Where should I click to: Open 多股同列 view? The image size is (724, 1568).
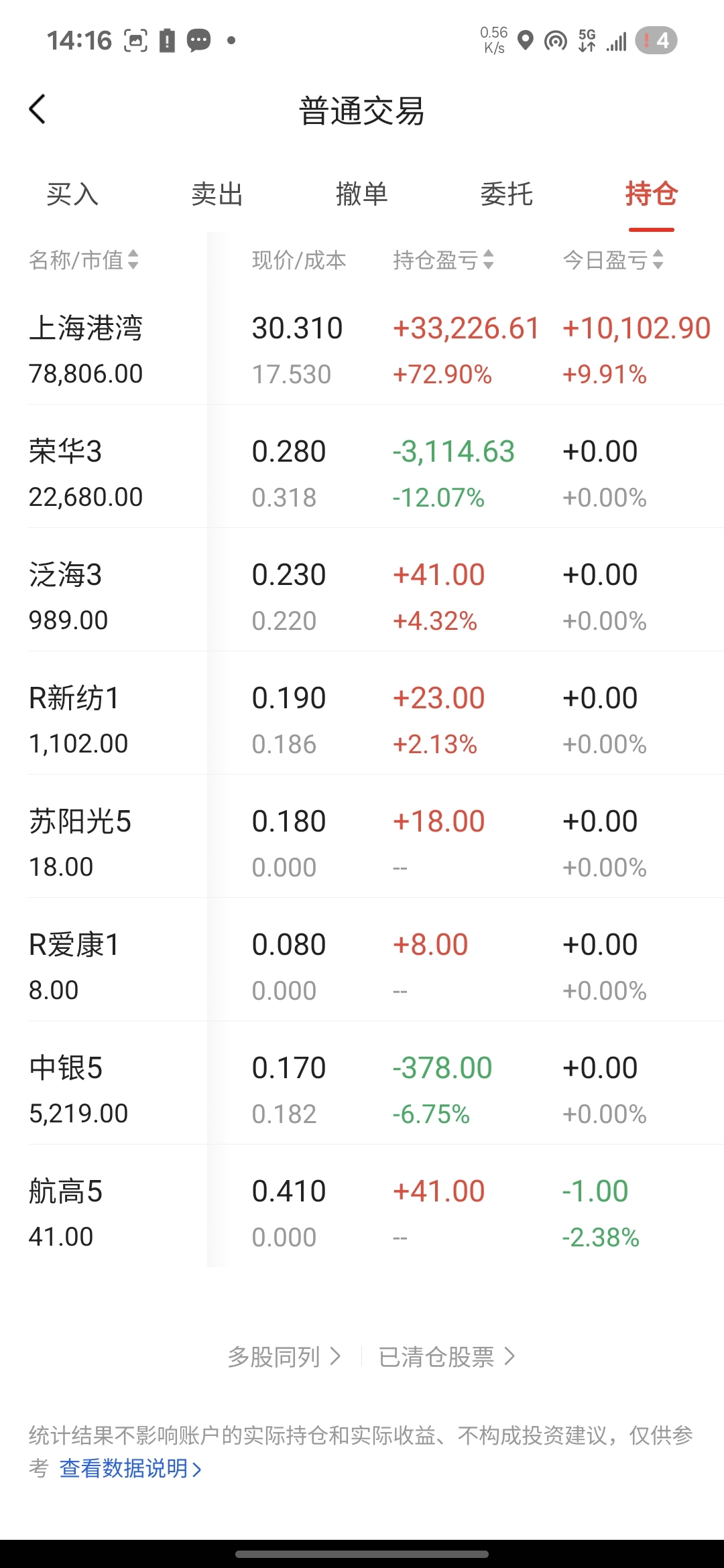pyautogui.click(x=285, y=1356)
